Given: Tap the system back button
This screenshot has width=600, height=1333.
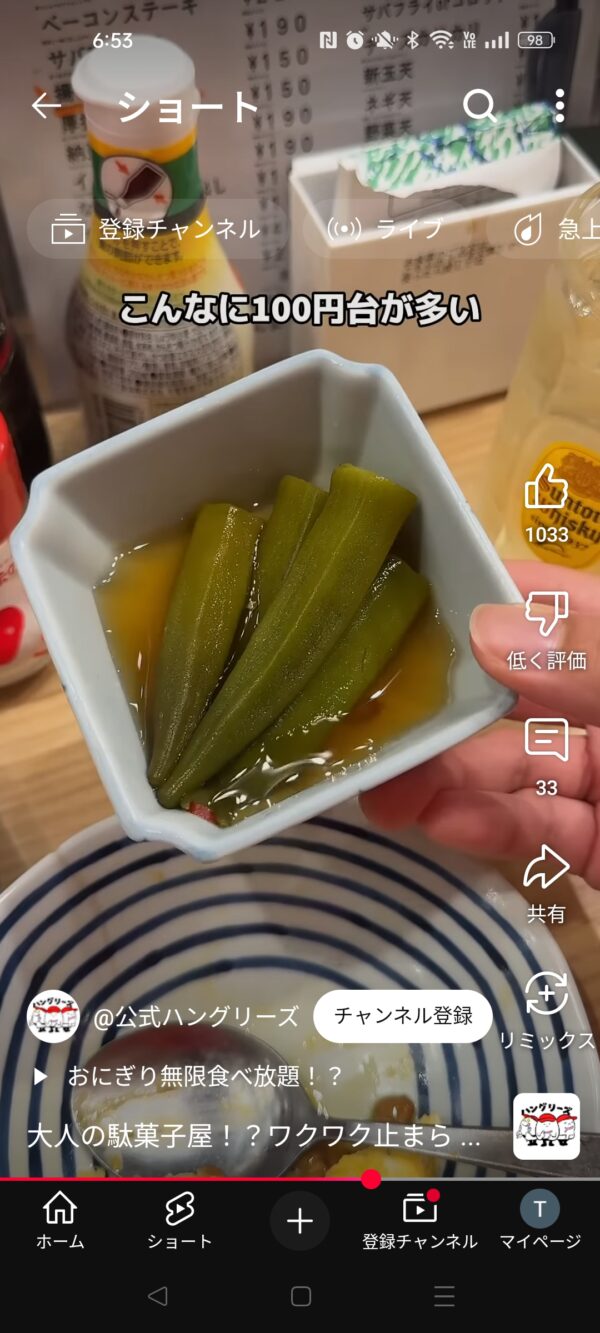Looking at the screenshot, I should tap(157, 1297).
